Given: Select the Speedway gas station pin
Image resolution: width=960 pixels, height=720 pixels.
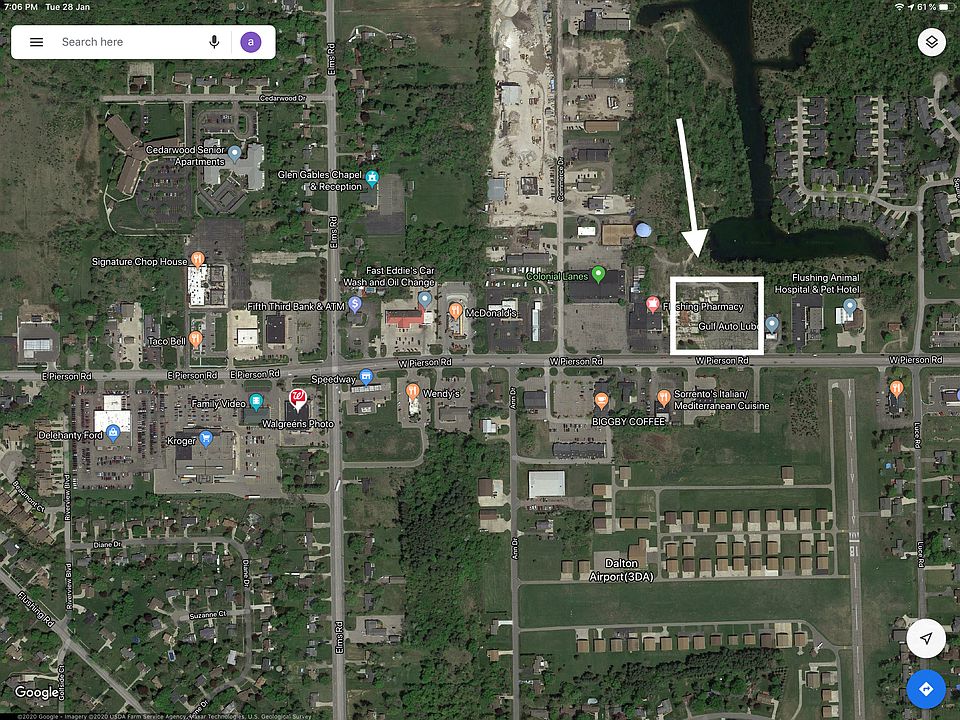Looking at the screenshot, I should point(366,376).
